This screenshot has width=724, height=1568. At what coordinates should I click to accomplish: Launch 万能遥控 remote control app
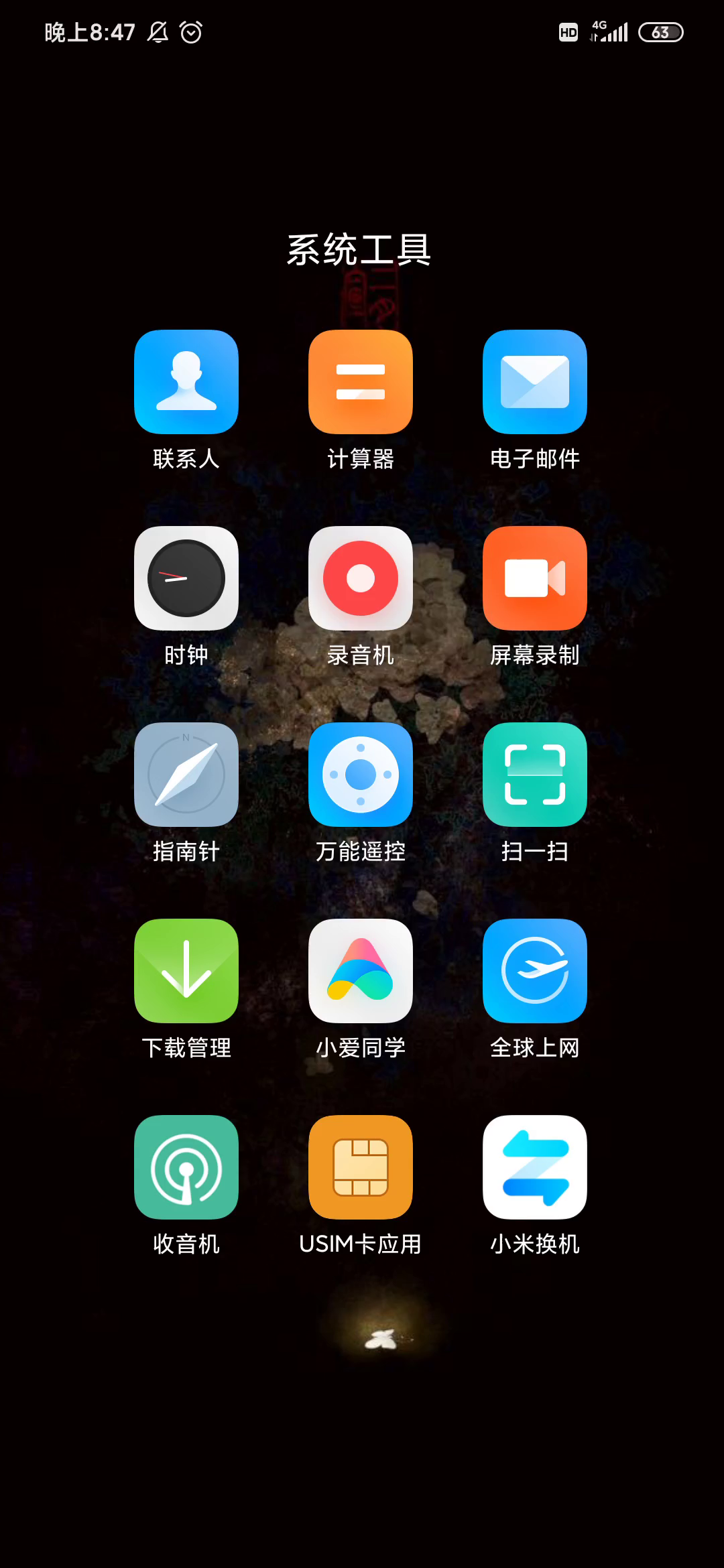click(x=361, y=775)
